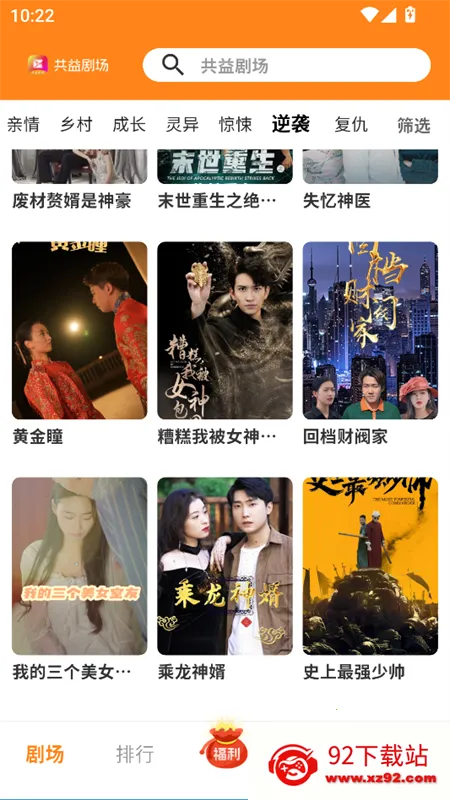Select the 惊悚 category tab
Viewport: 450px width, 800px height.
236,124
